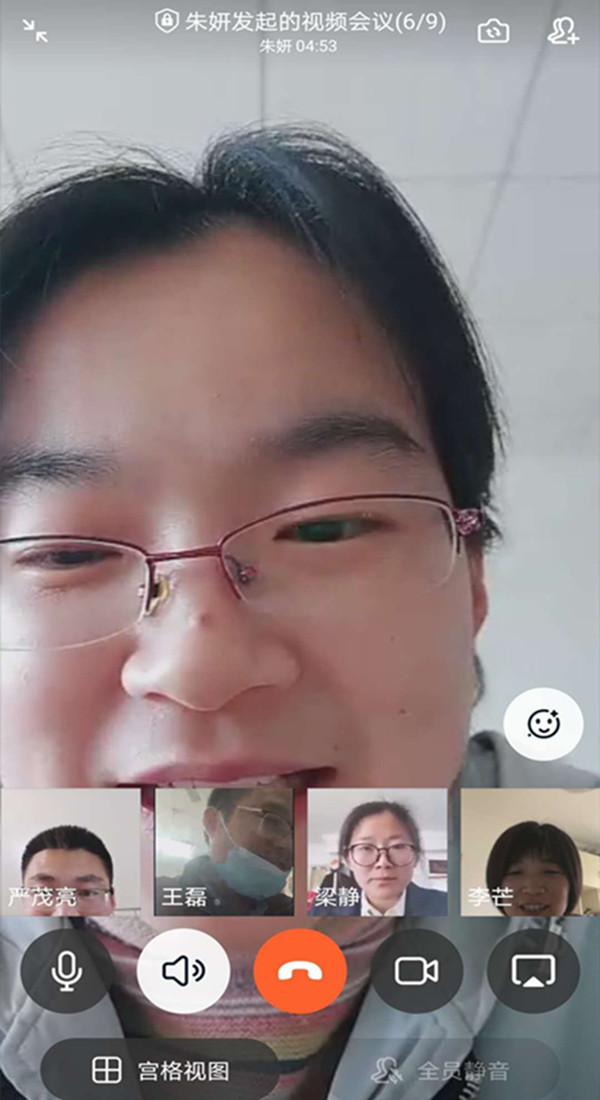This screenshot has height=1100, width=600.
Task: Tap the 全员静音 mute all button
Action: (x=440, y=1071)
